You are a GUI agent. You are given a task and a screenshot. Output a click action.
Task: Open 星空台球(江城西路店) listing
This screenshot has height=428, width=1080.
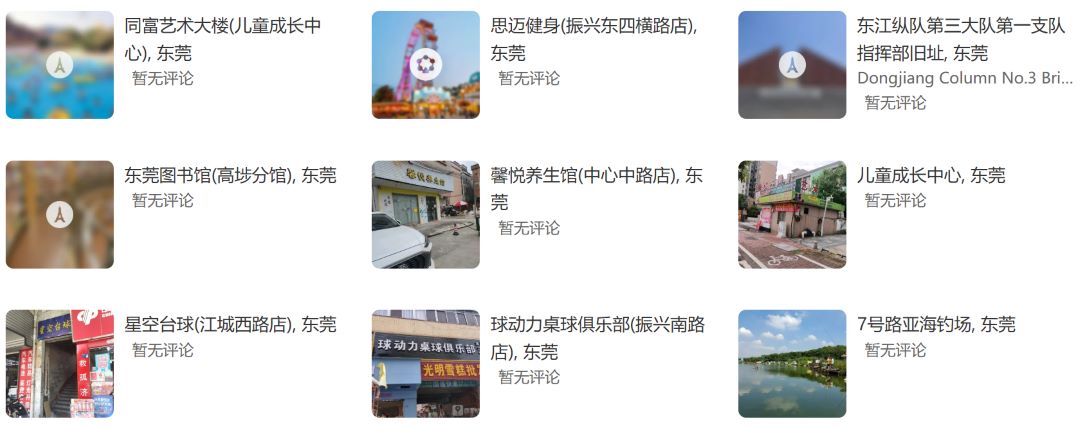(x=230, y=325)
